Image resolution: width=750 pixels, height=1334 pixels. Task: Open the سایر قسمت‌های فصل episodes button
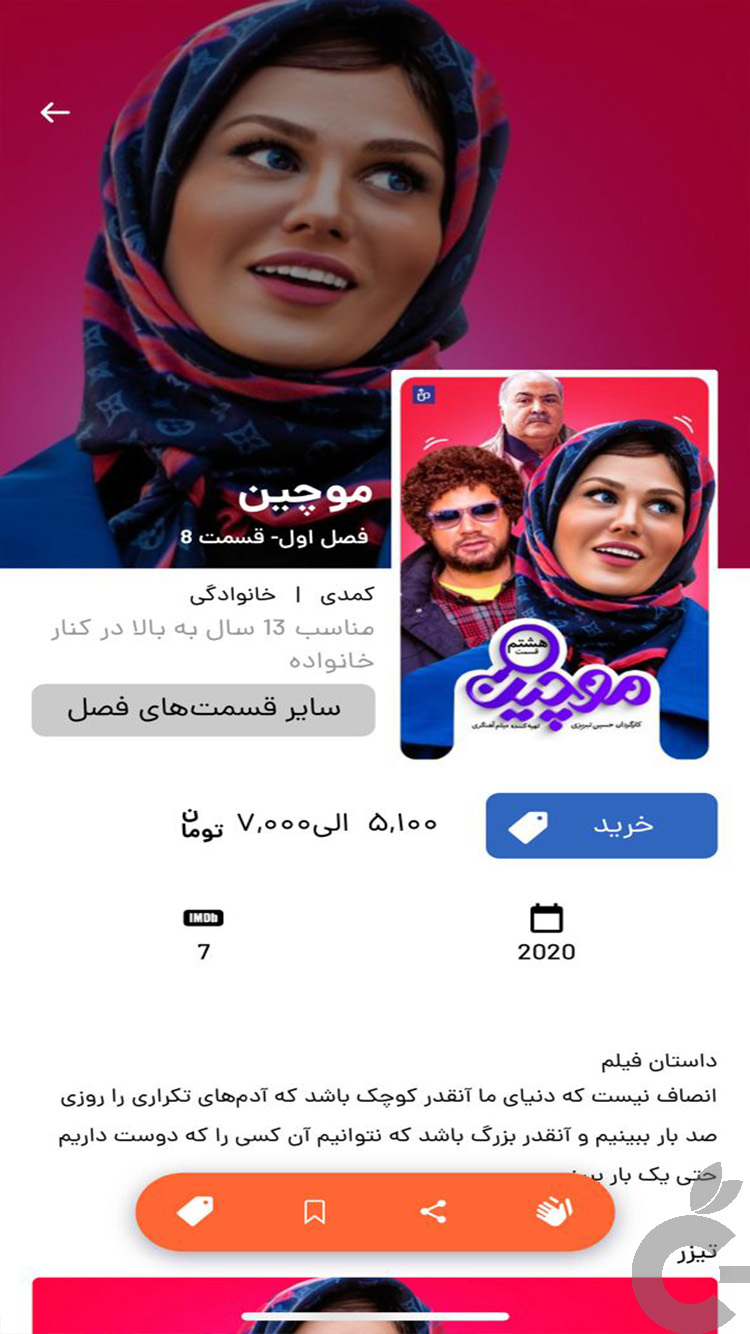point(203,710)
